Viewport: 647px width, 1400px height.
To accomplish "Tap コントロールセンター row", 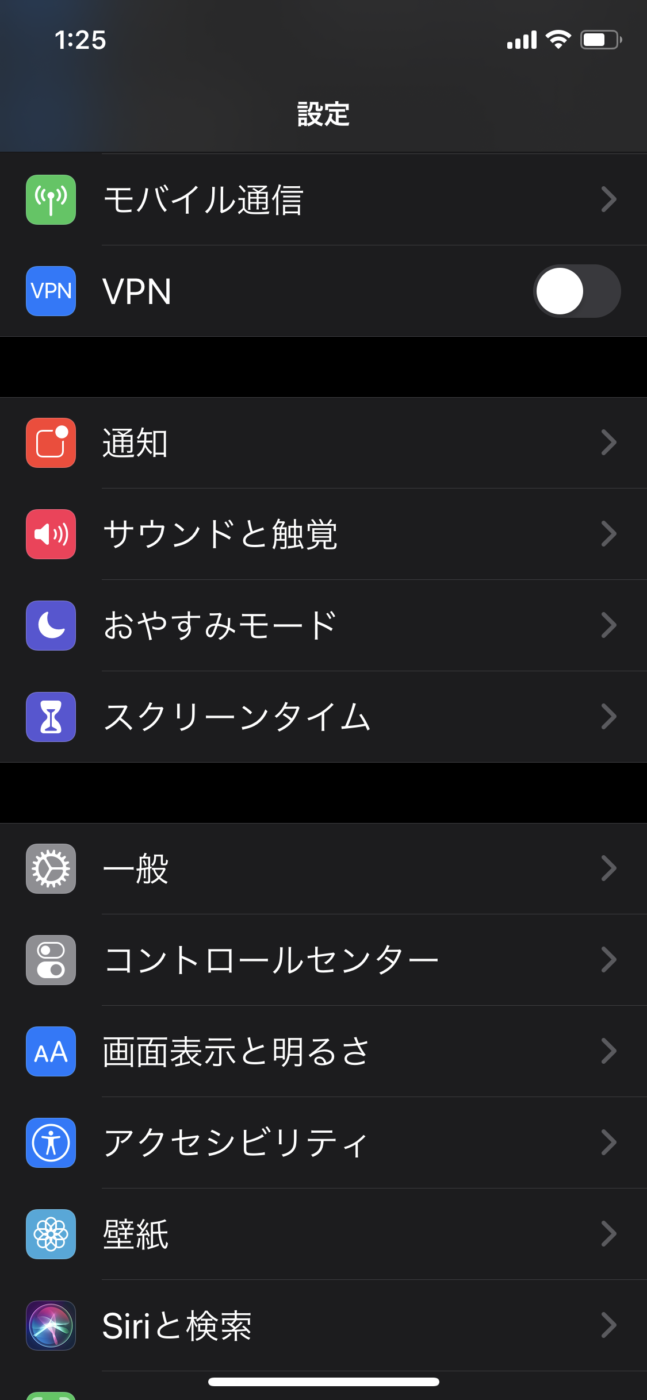I will coord(323,960).
